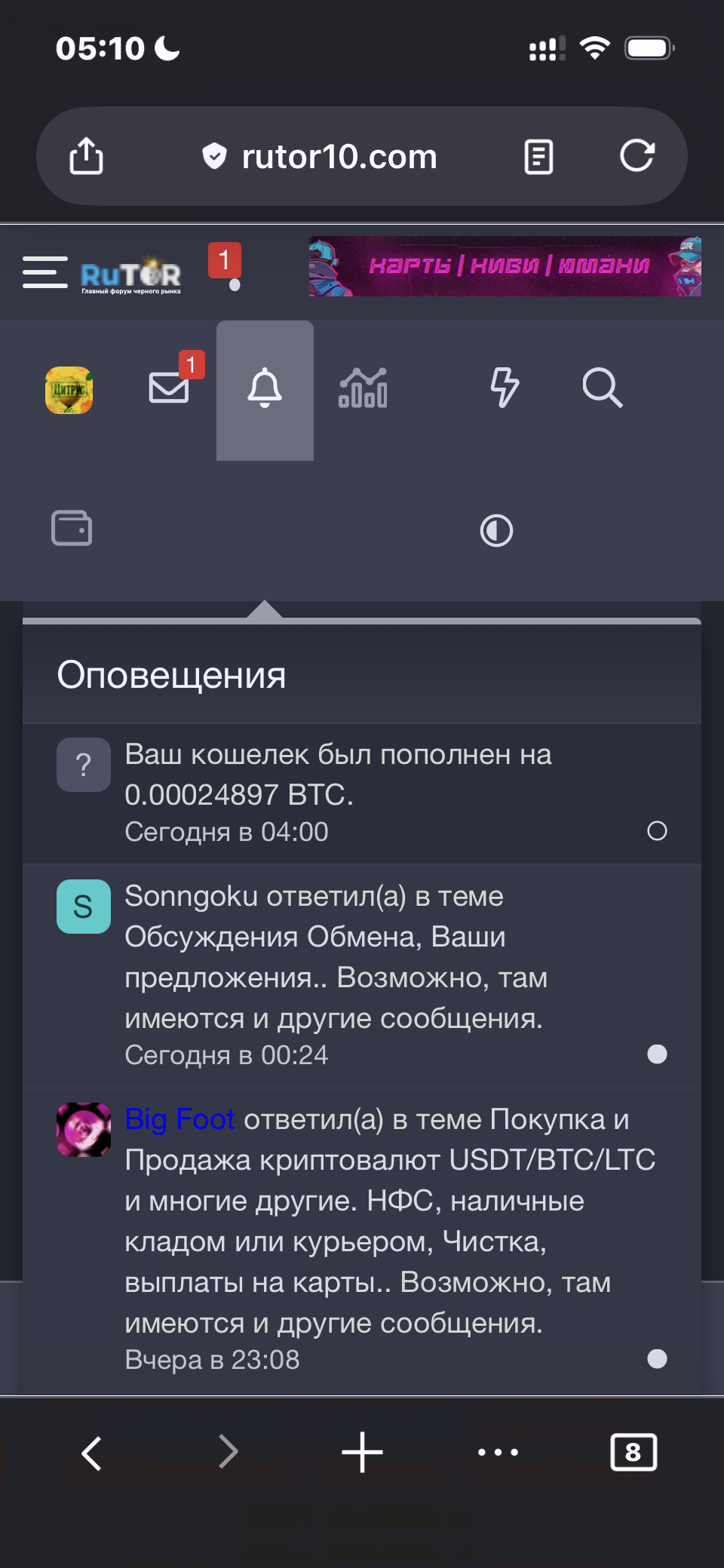Viewport: 724px width, 1568px height.
Task: Click the Цитрус avatar icon
Action: [69, 389]
